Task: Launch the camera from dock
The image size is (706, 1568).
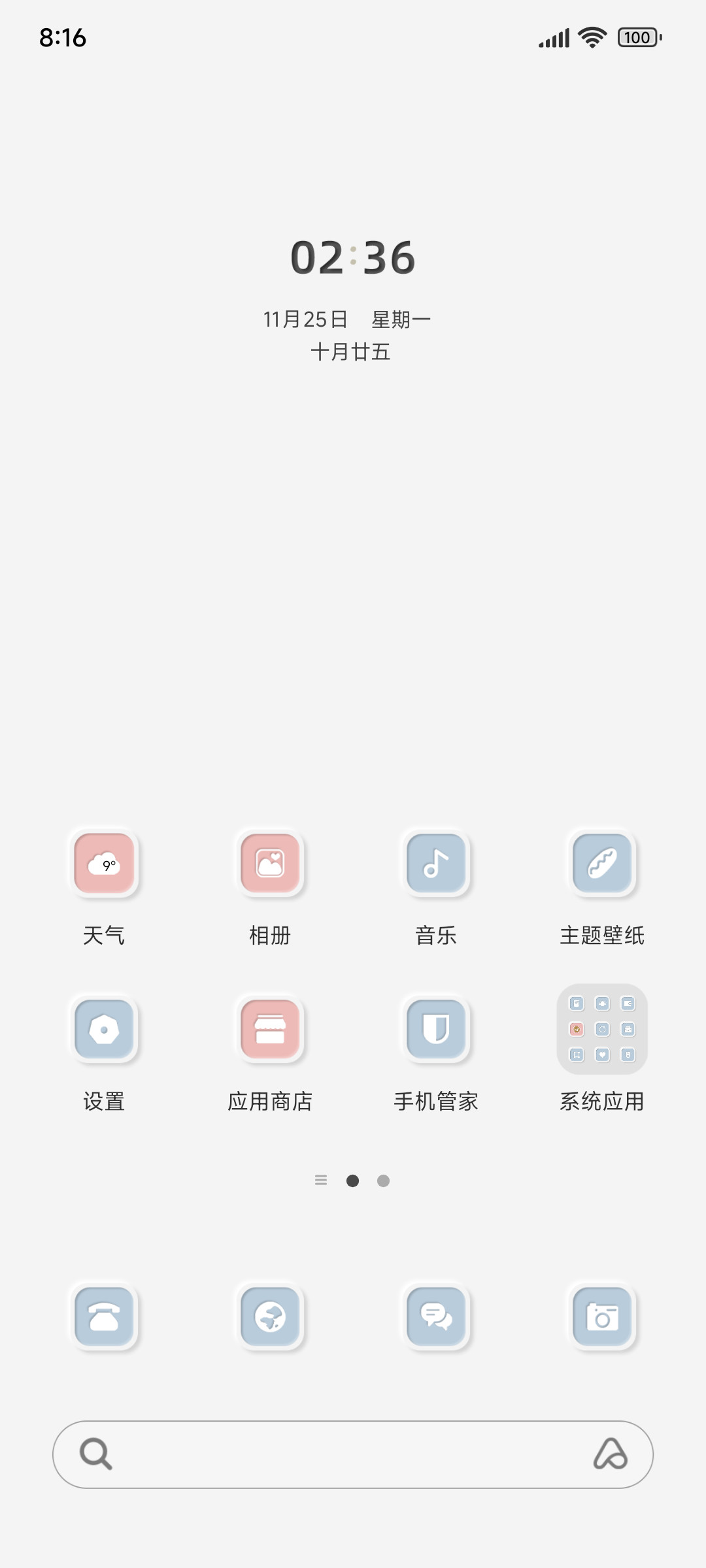Action: pos(602,1316)
